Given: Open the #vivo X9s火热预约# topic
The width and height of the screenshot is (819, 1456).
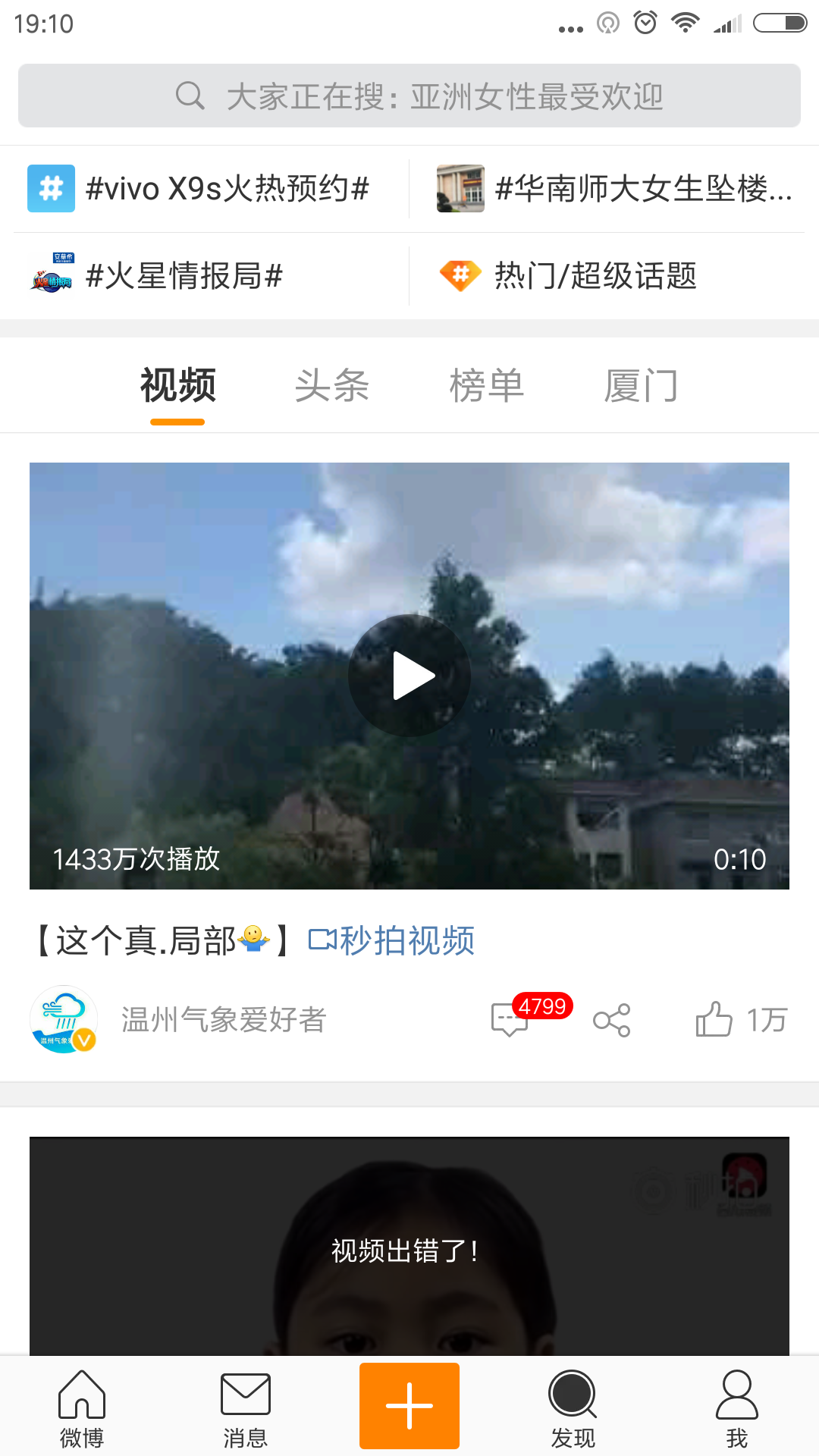Looking at the screenshot, I should pyautogui.click(x=205, y=189).
